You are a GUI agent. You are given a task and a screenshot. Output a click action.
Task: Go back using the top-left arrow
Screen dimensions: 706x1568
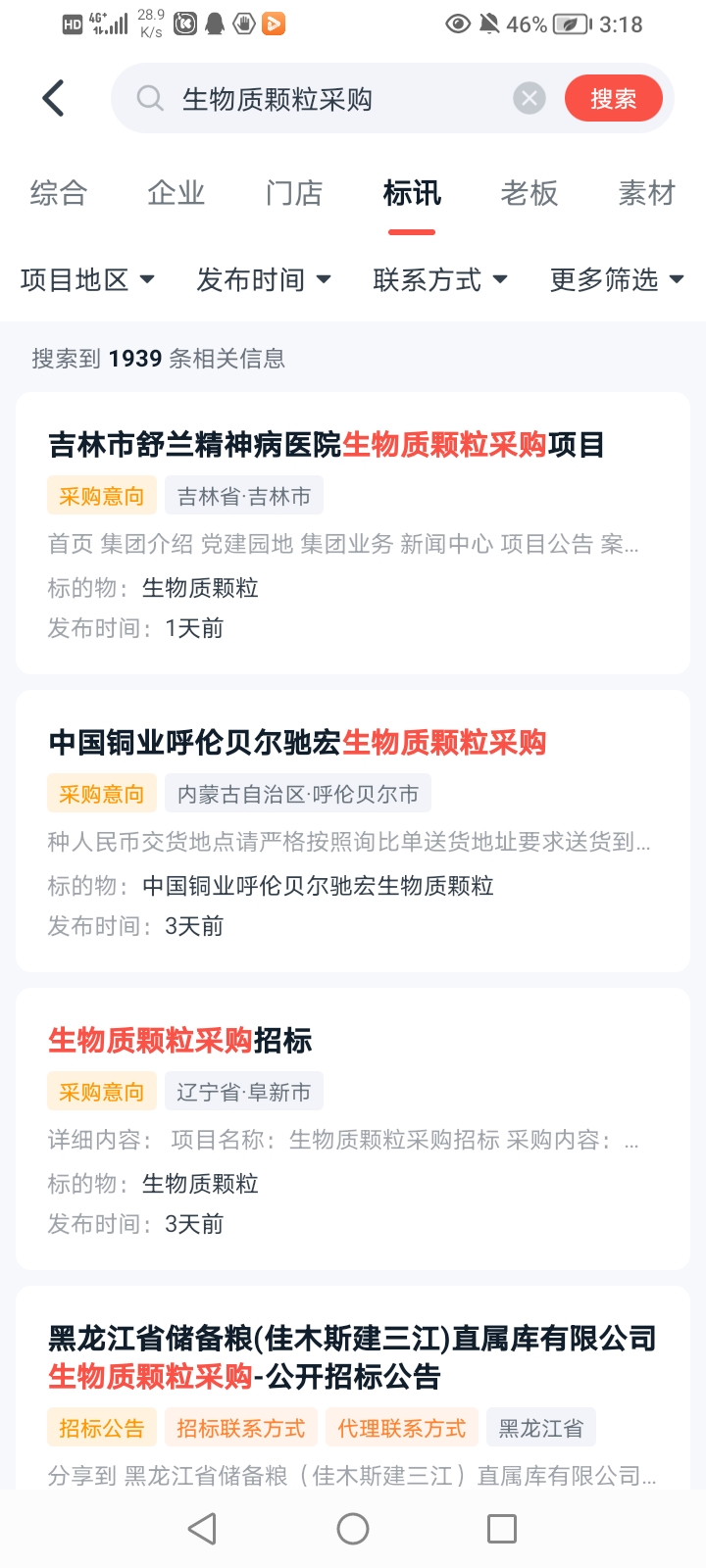click(54, 98)
